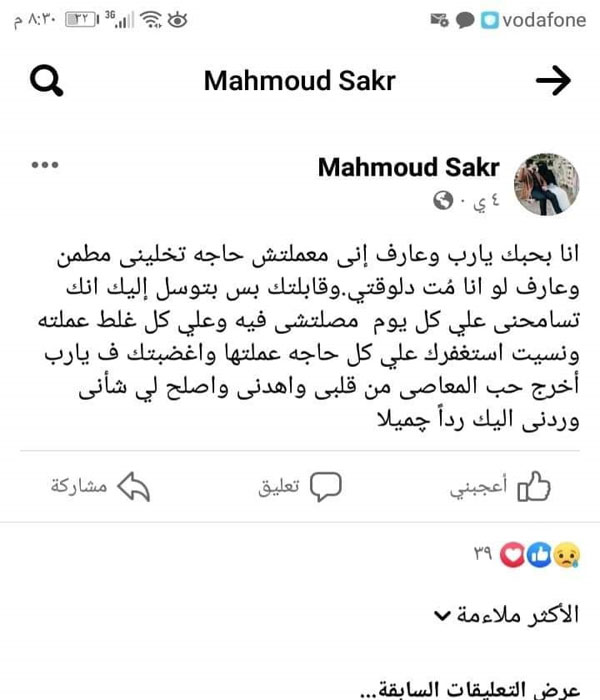Comment on the post via تعليق

(300, 486)
